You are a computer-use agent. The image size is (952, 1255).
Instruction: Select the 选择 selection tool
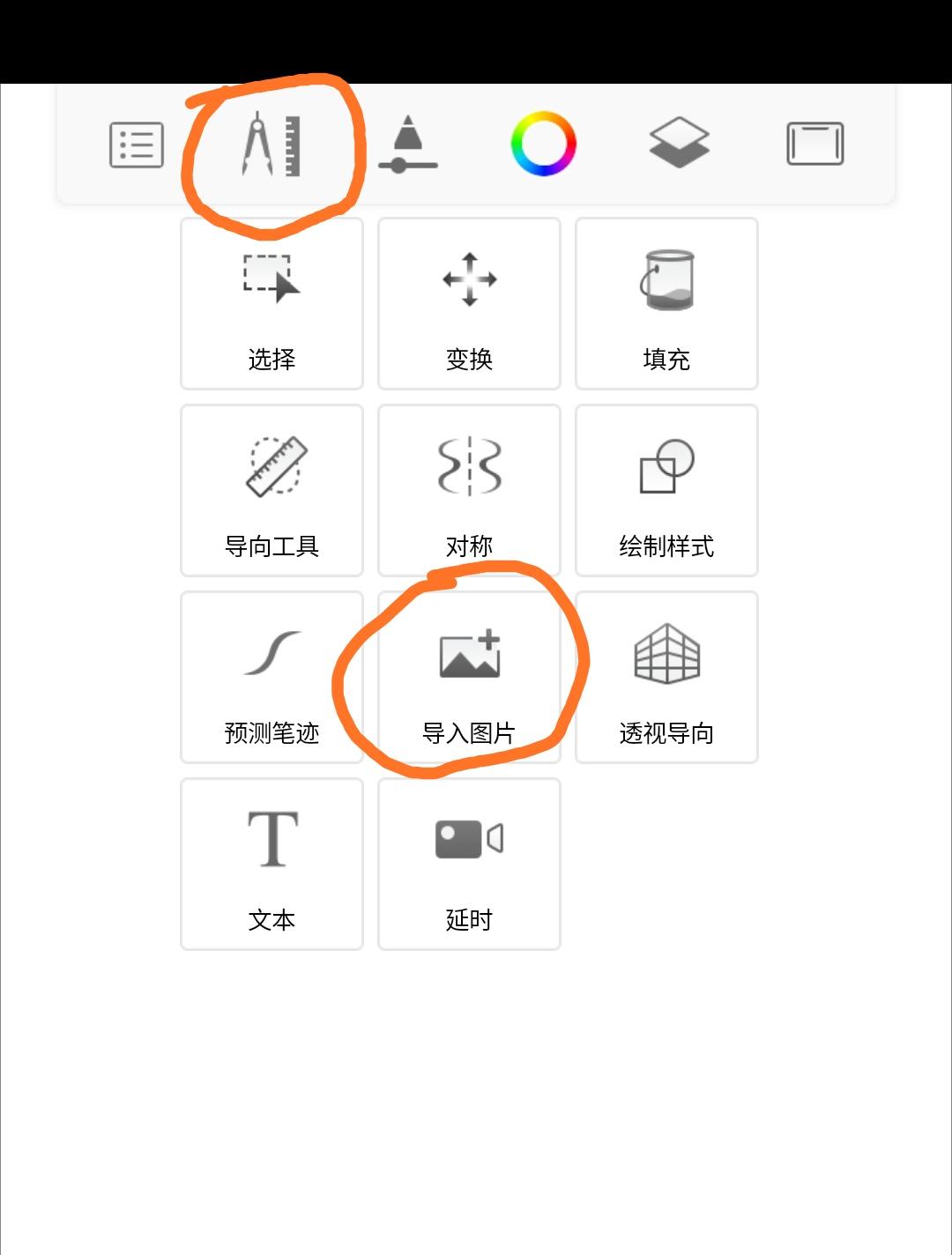tap(271, 304)
